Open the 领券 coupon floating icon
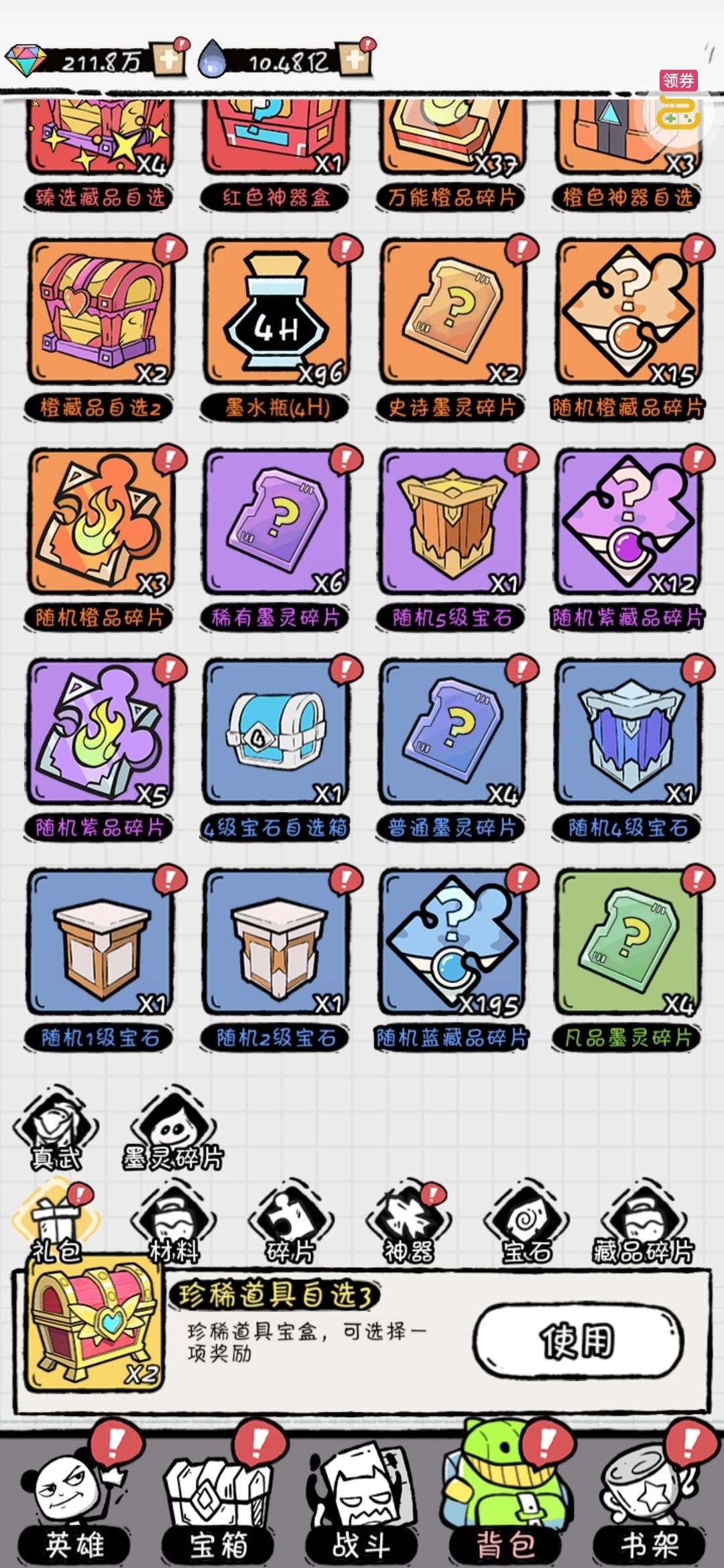The height and width of the screenshot is (1568, 724). 678,105
